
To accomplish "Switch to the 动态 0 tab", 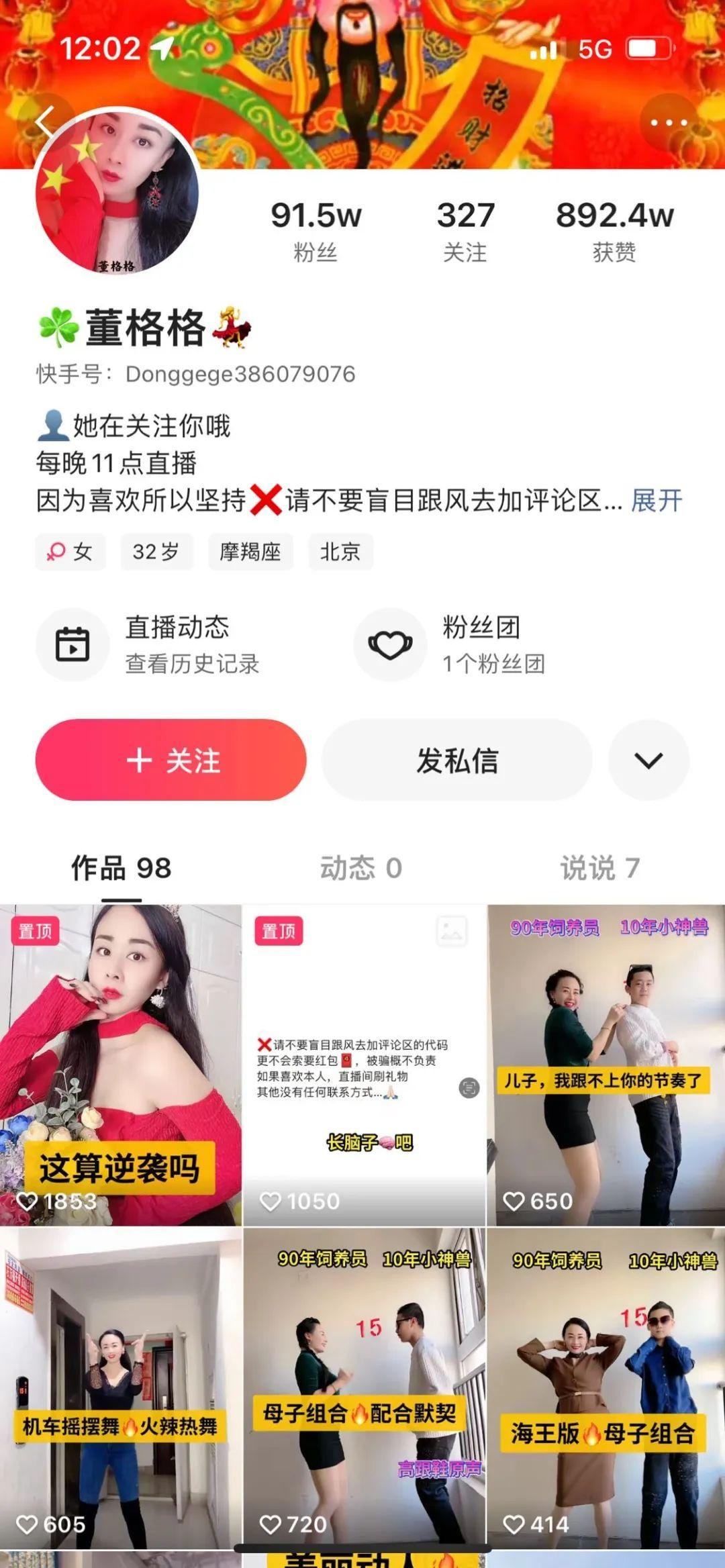I will pos(361,868).
